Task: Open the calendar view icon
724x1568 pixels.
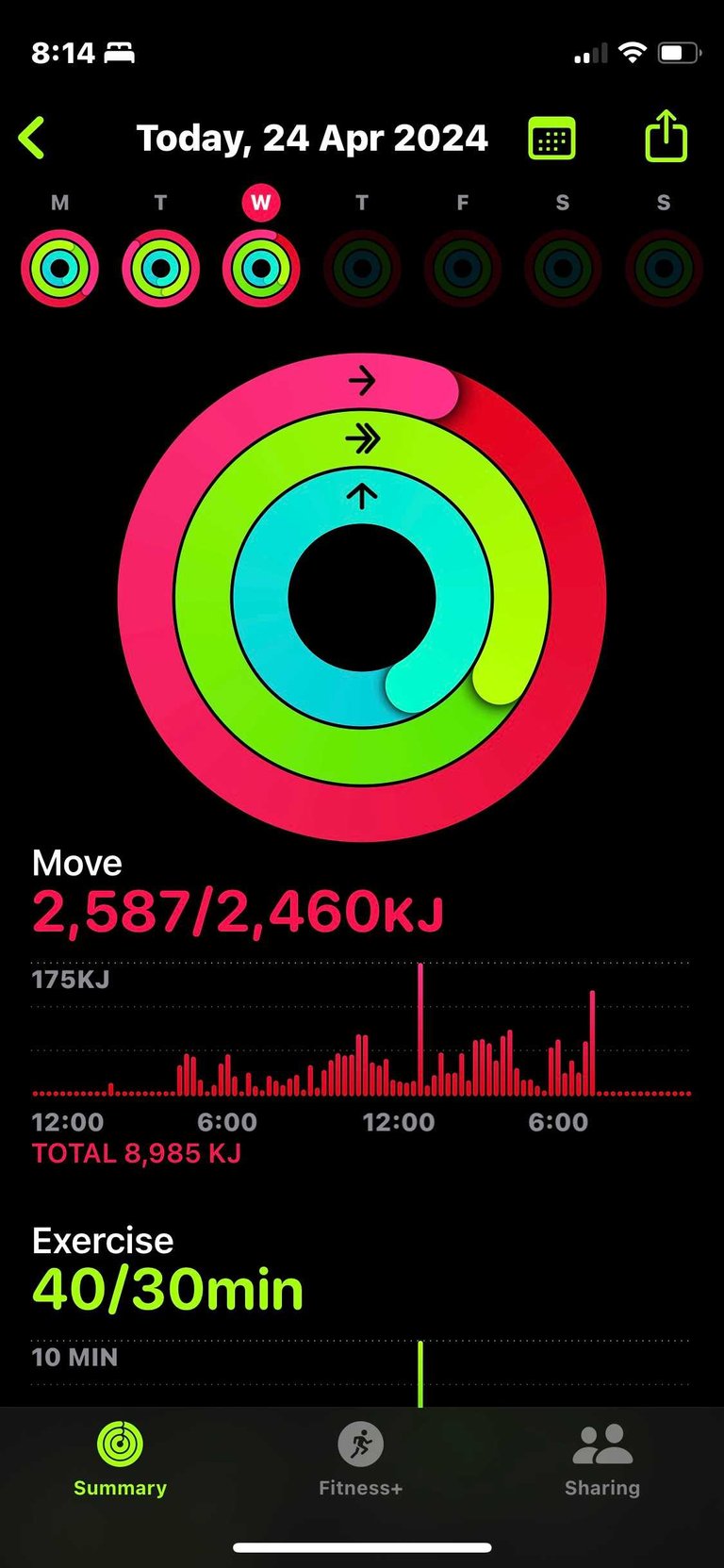Action: tap(551, 139)
